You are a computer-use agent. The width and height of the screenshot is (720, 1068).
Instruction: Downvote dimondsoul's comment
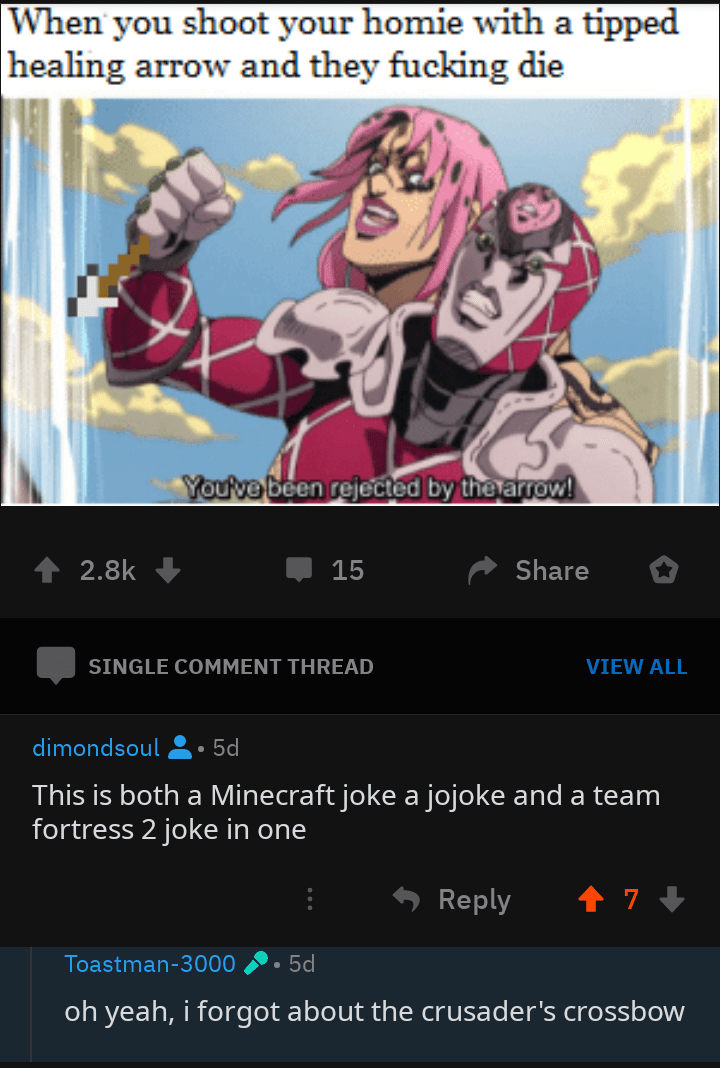click(672, 900)
